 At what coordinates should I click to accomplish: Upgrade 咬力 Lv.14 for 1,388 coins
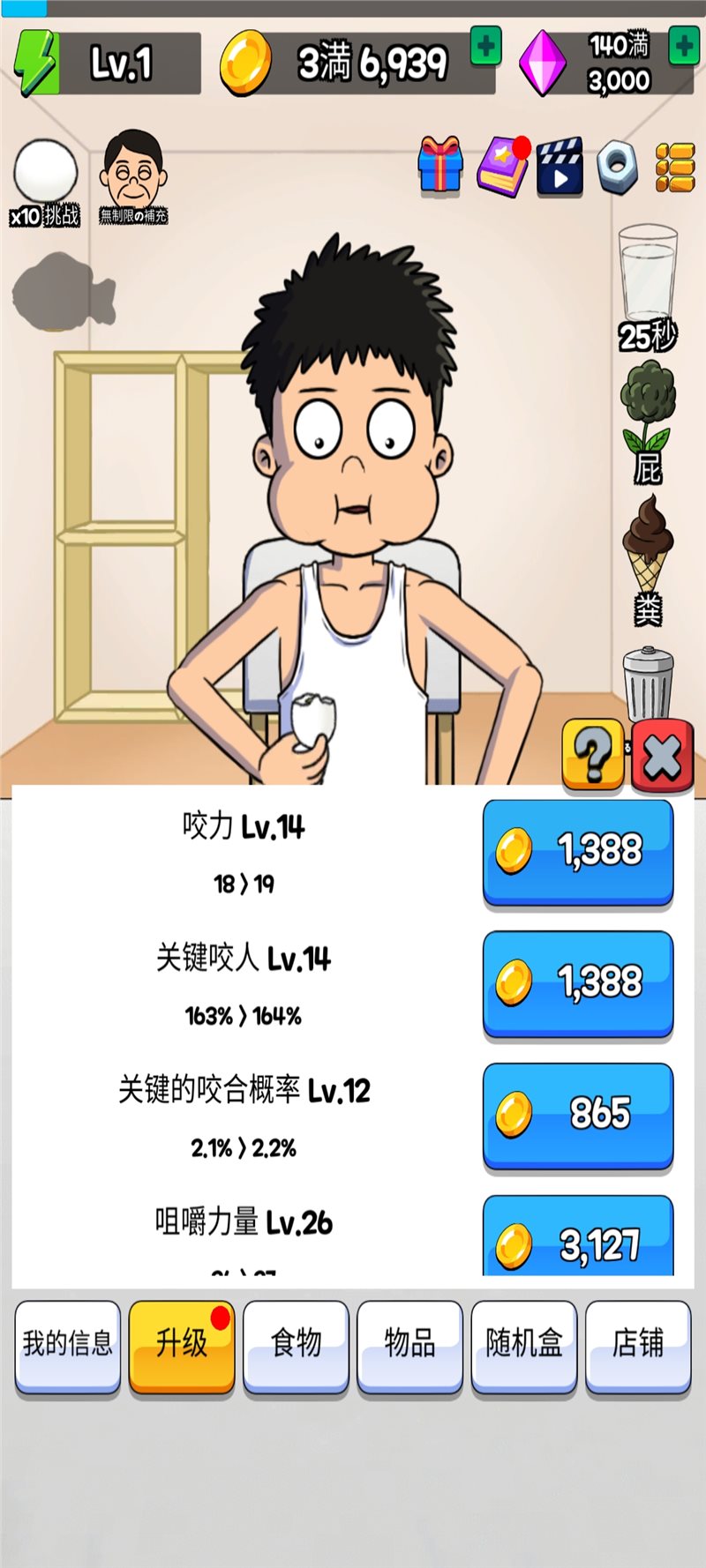578,851
